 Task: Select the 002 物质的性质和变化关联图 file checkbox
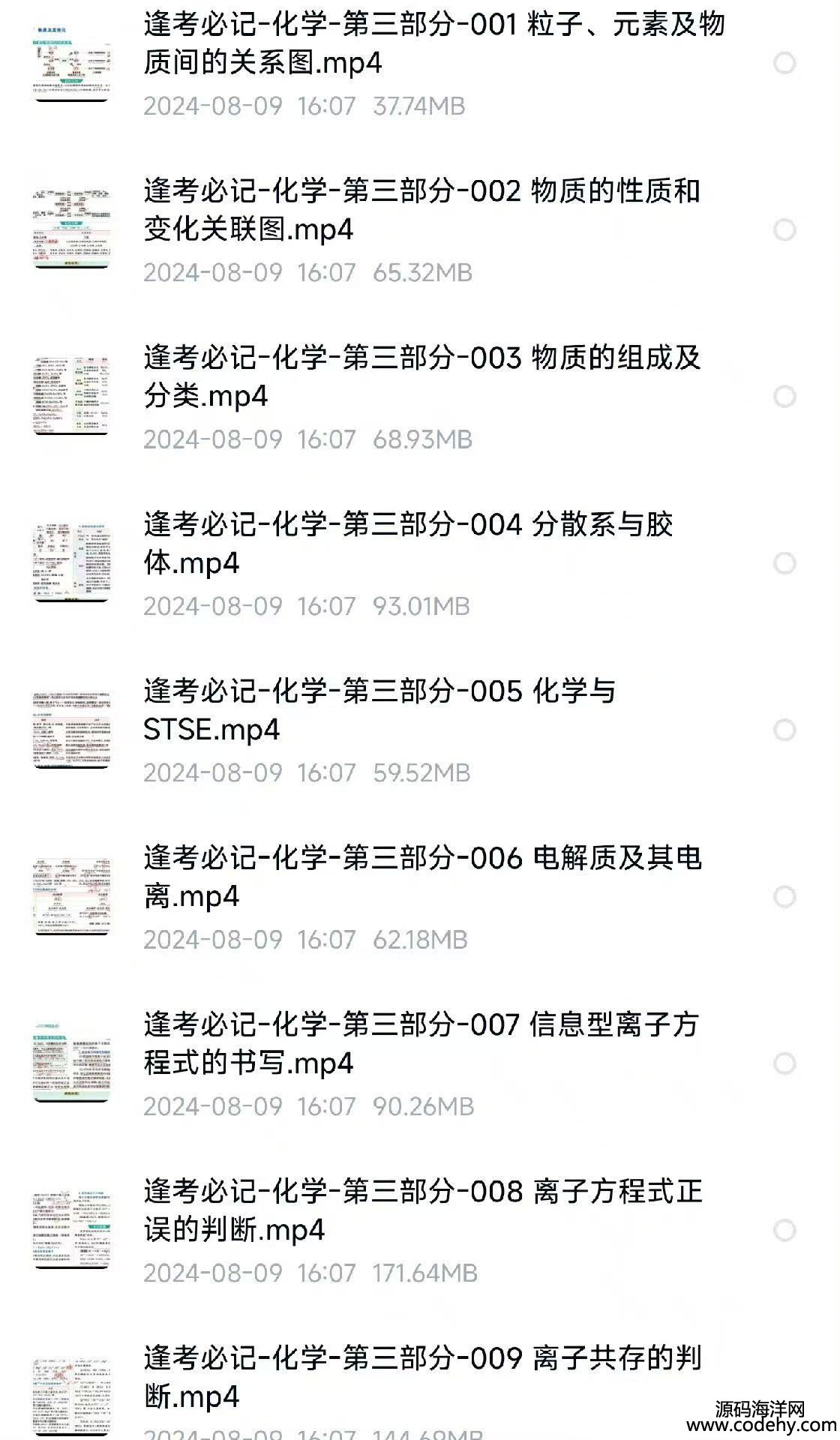pyautogui.click(x=784, y=229)
